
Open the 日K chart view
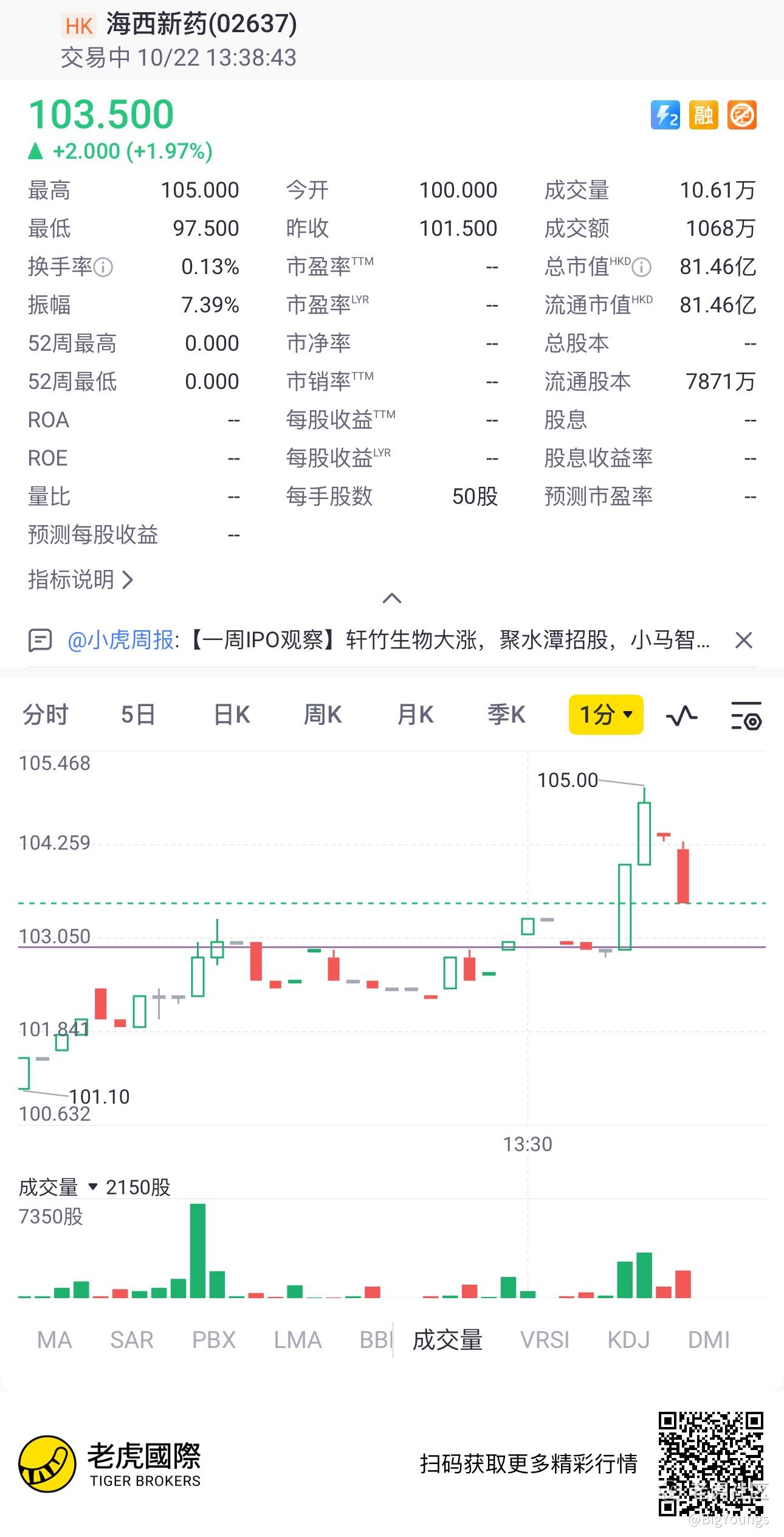point(232,715)
